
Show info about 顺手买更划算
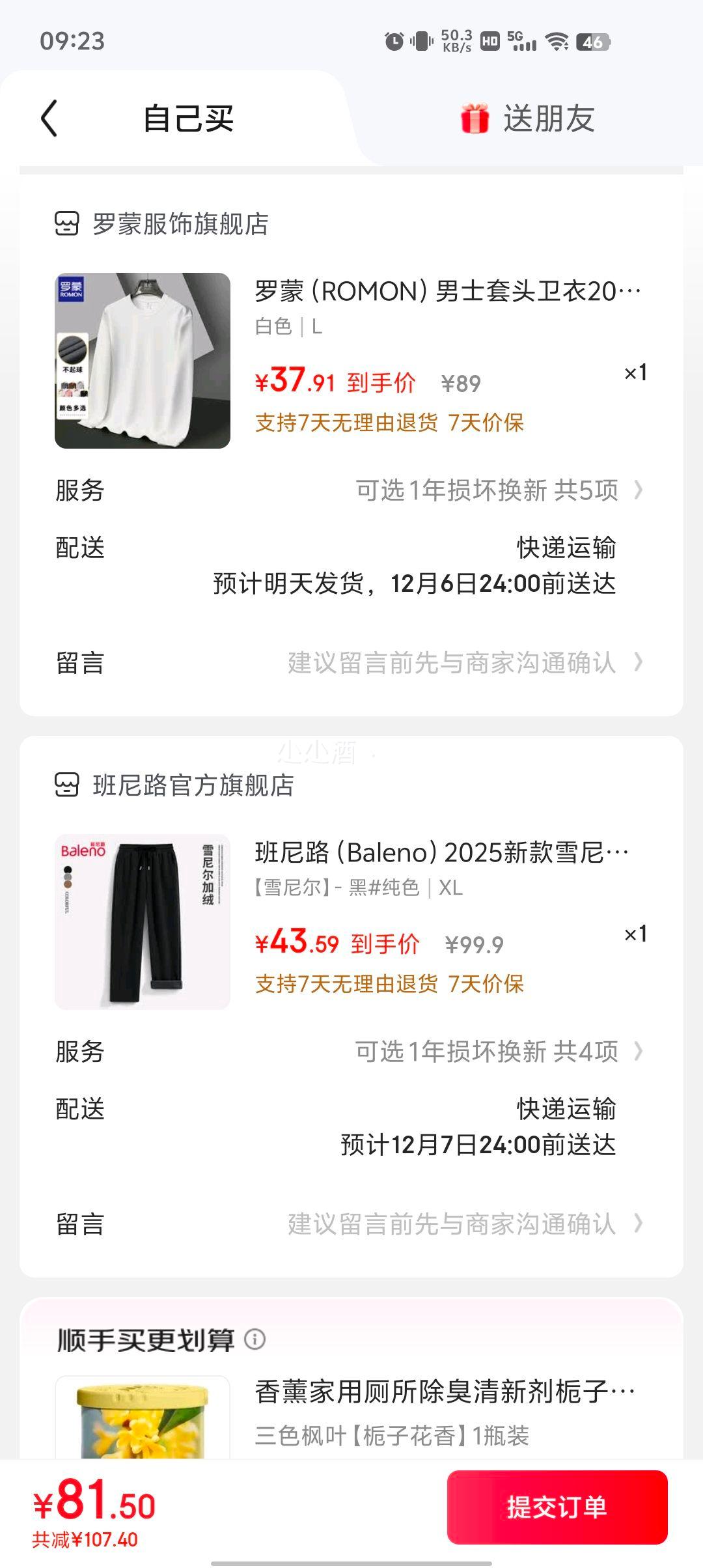pyautogui.click(x=255, y=1339)
